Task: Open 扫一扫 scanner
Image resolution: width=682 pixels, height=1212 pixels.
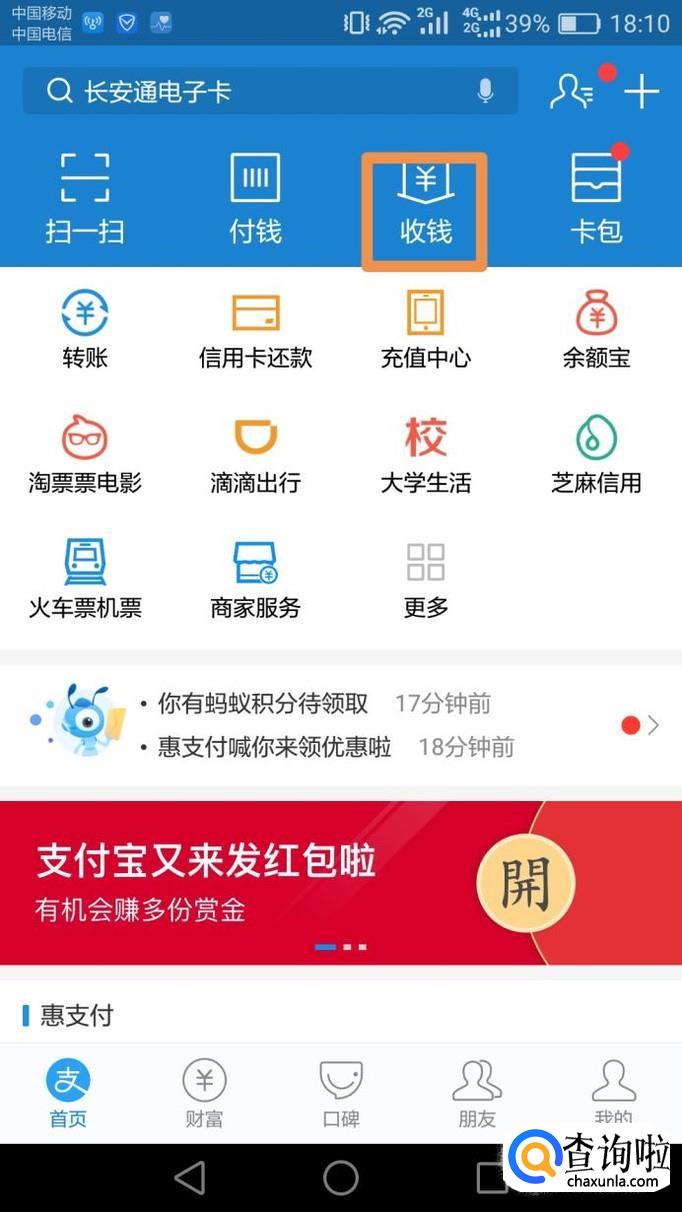Action: pos(85,199)
